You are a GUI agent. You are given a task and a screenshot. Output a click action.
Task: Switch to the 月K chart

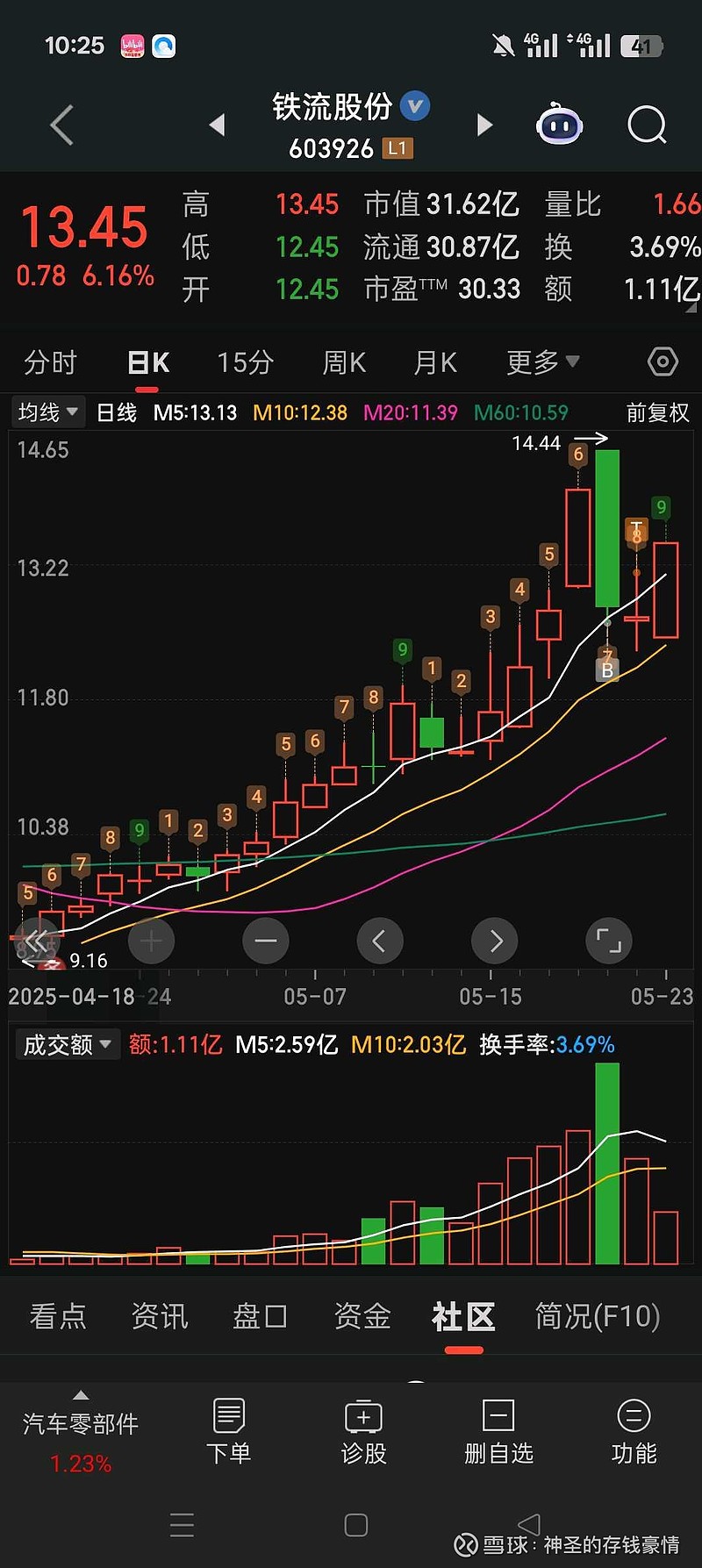(435, 362)
